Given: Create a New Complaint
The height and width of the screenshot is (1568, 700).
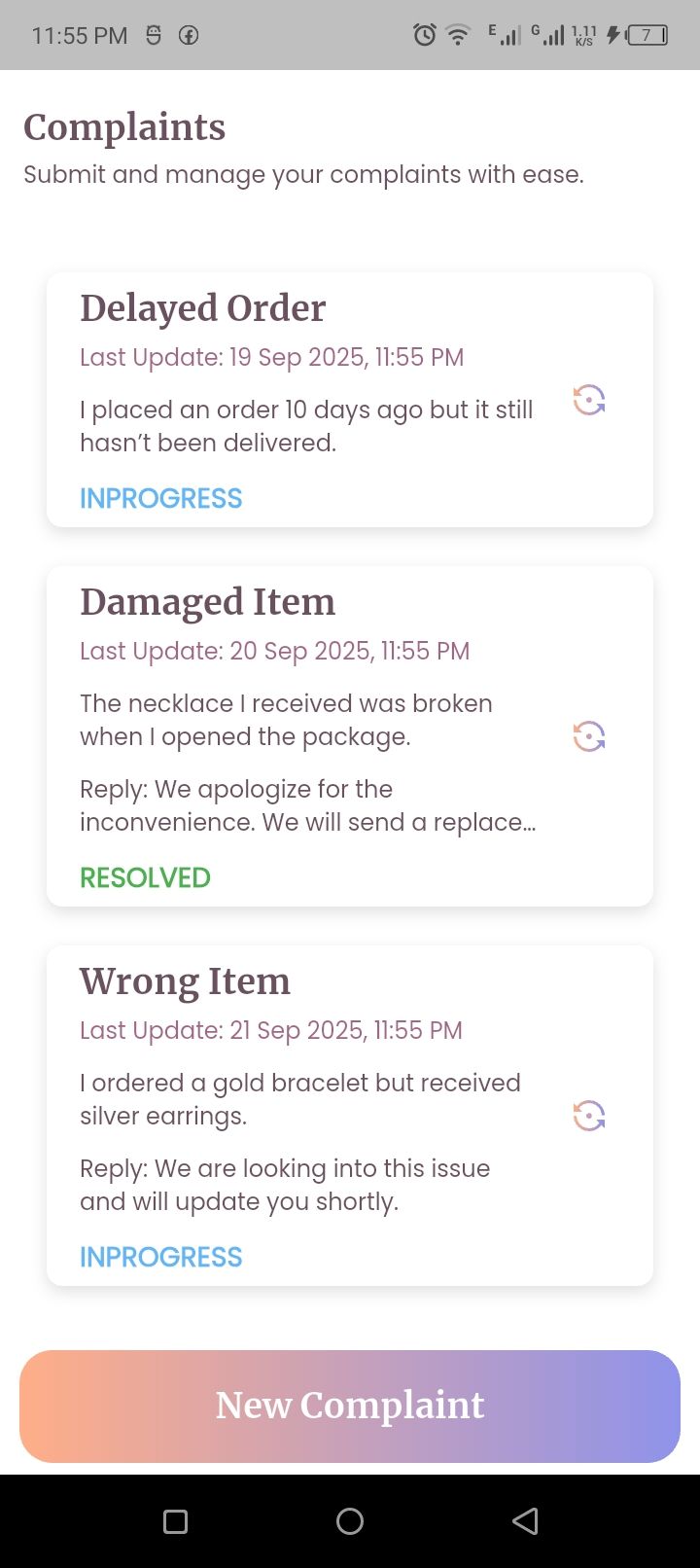Looking at the screenshot, I should pos(350,1406).
